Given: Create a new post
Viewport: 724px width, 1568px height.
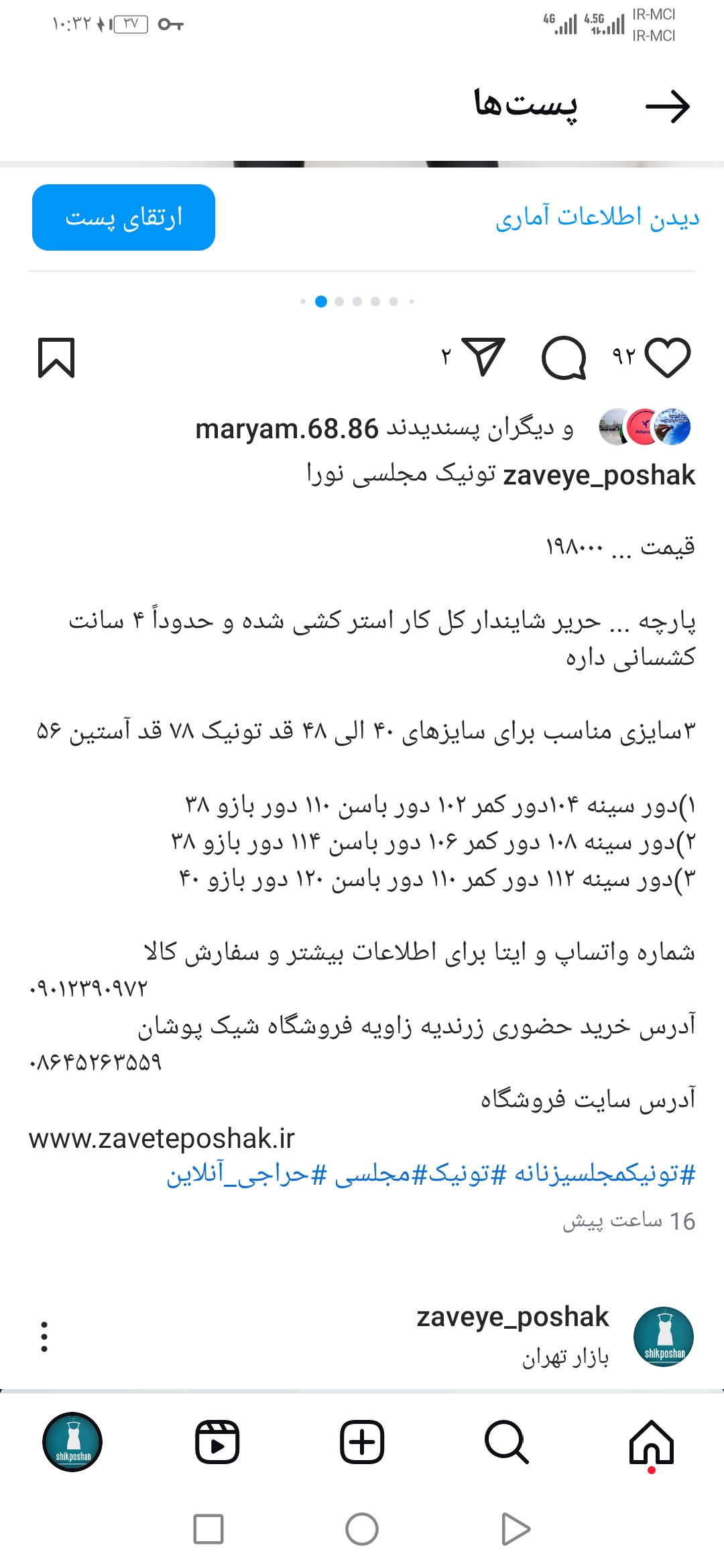Looking at the screenshot, I should pyautogui.click(x=362, y=1442).
